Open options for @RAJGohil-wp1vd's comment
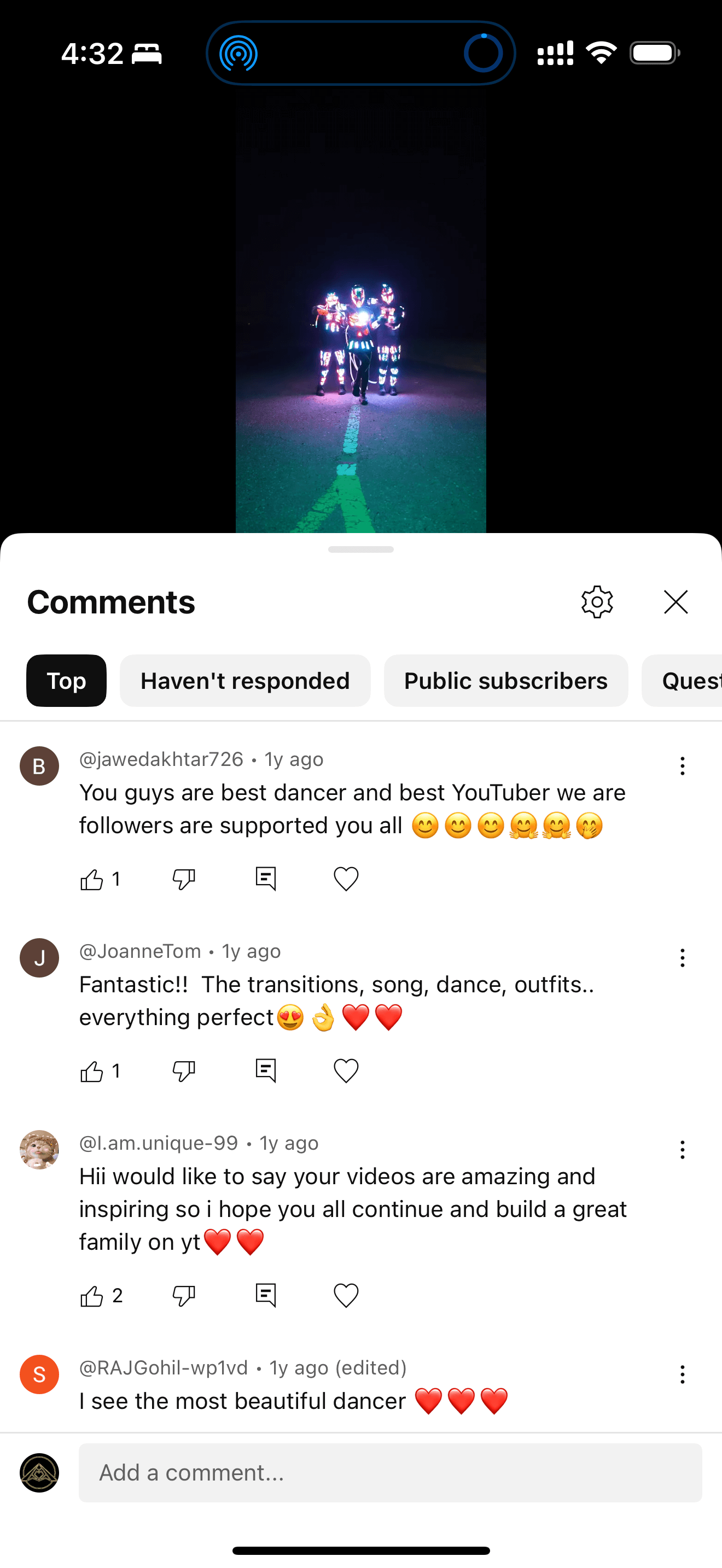The height and width of the screenshot is (1568, 722). pyautogui.click(x=682, y=1374)
